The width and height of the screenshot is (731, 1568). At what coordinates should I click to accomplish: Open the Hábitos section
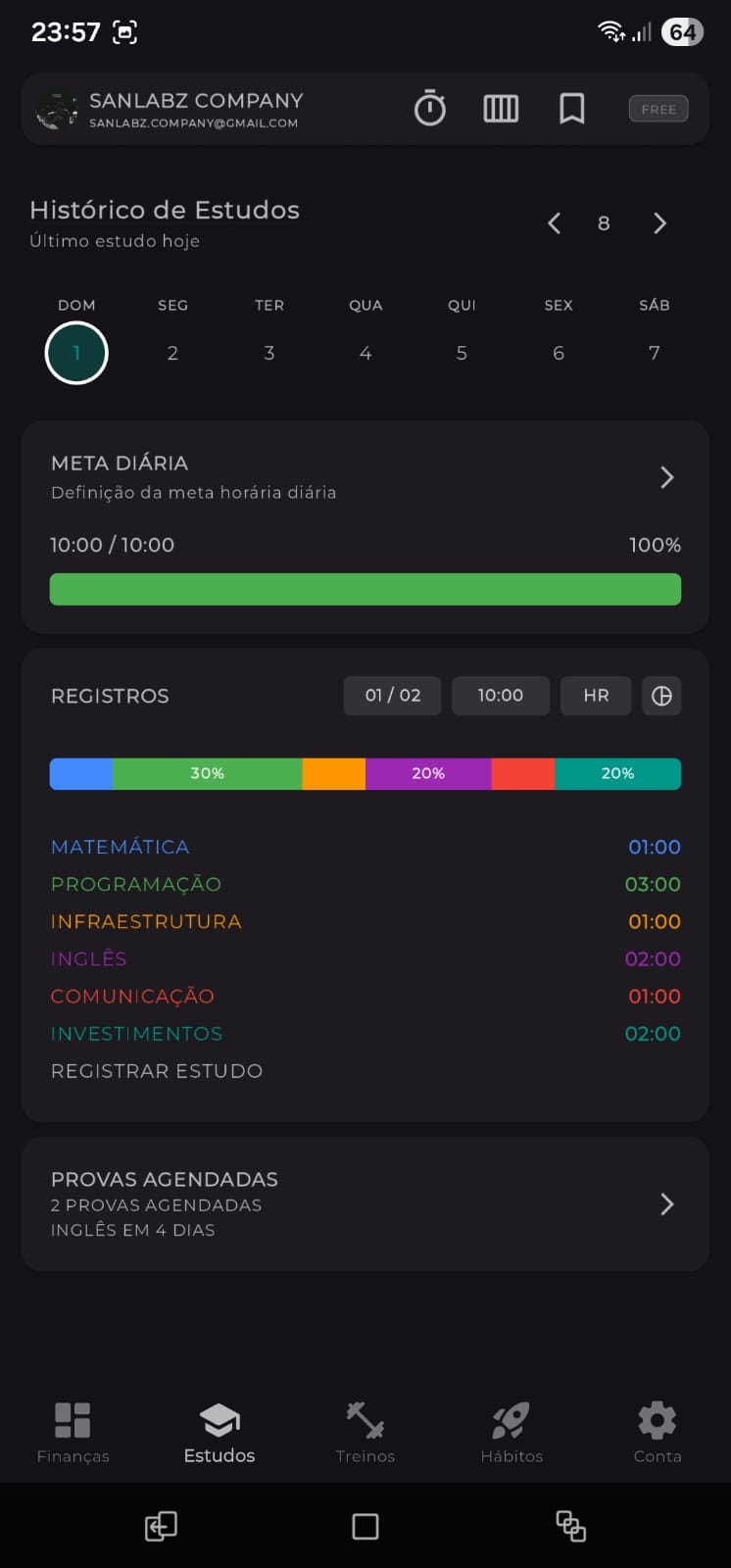(511, 1433)
